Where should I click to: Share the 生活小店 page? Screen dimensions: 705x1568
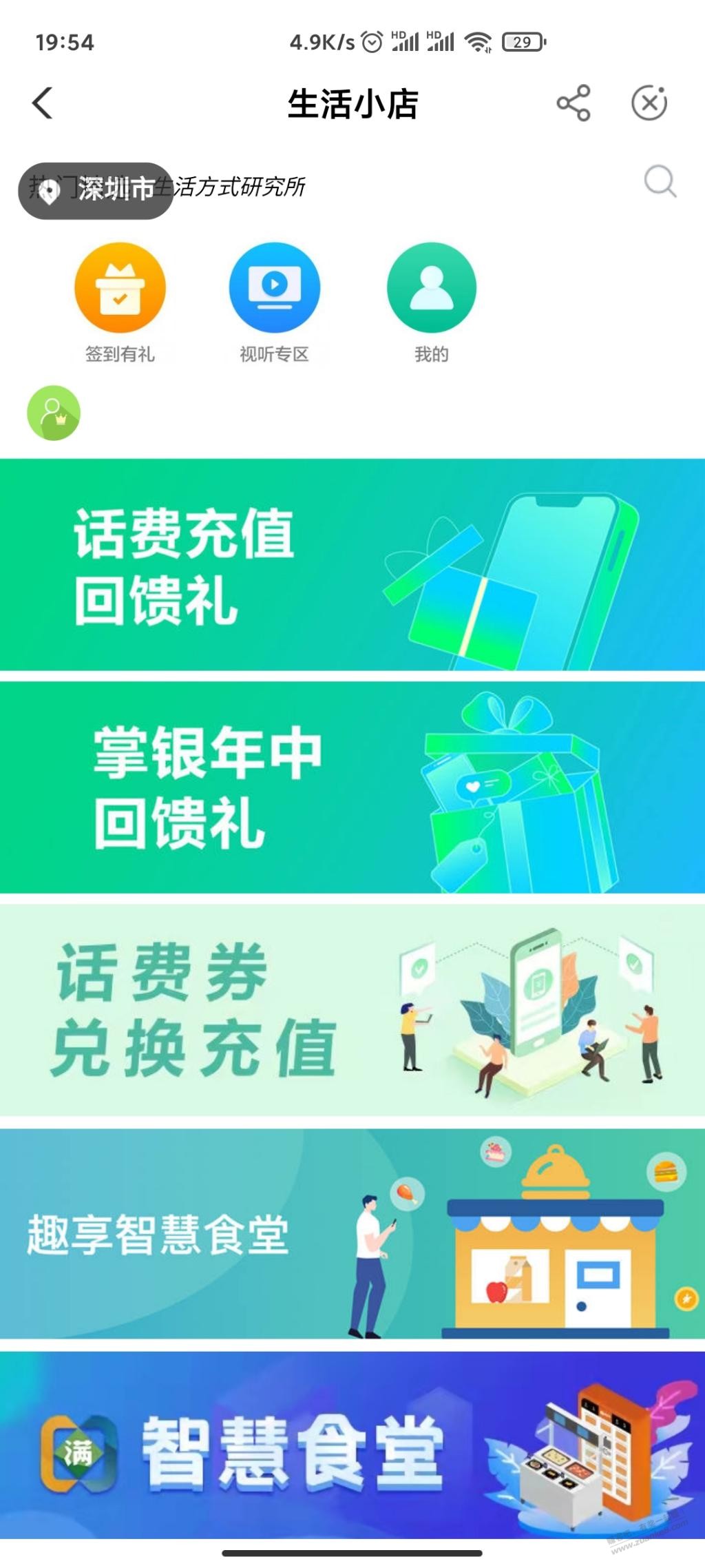[574, 103]
